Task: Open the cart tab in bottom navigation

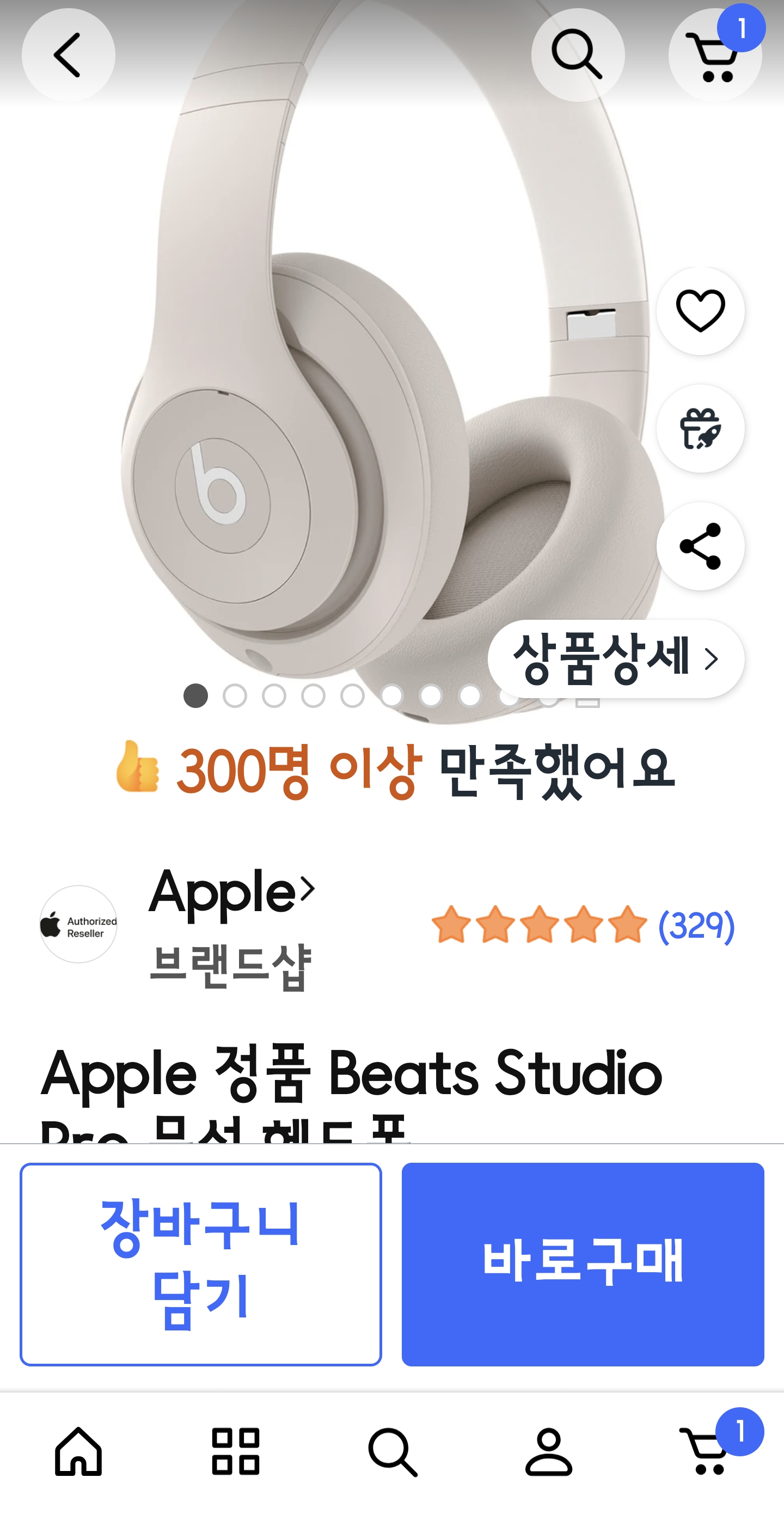Action: 706,1451
